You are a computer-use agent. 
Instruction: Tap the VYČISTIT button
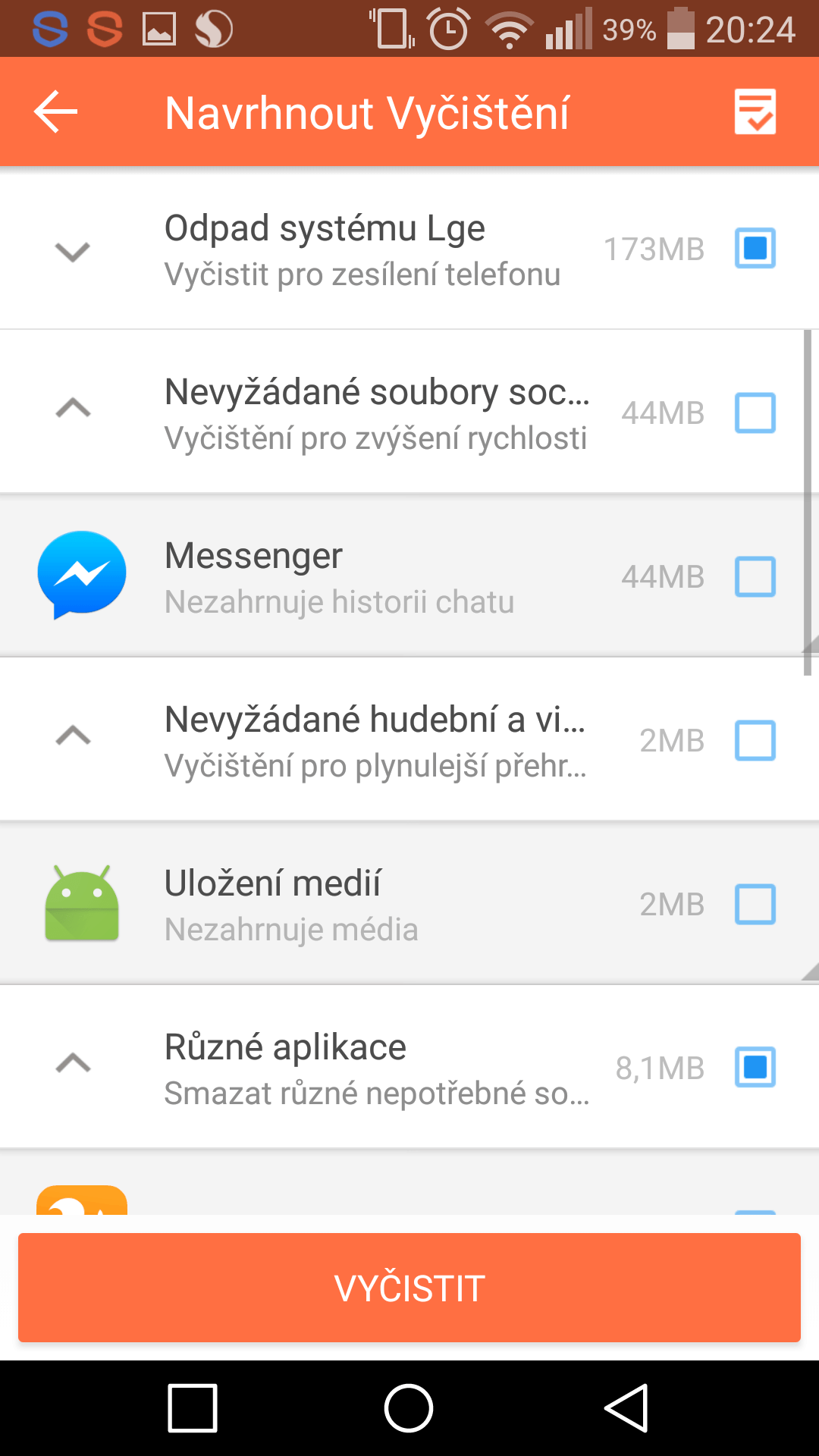[x=409, y=1288]
